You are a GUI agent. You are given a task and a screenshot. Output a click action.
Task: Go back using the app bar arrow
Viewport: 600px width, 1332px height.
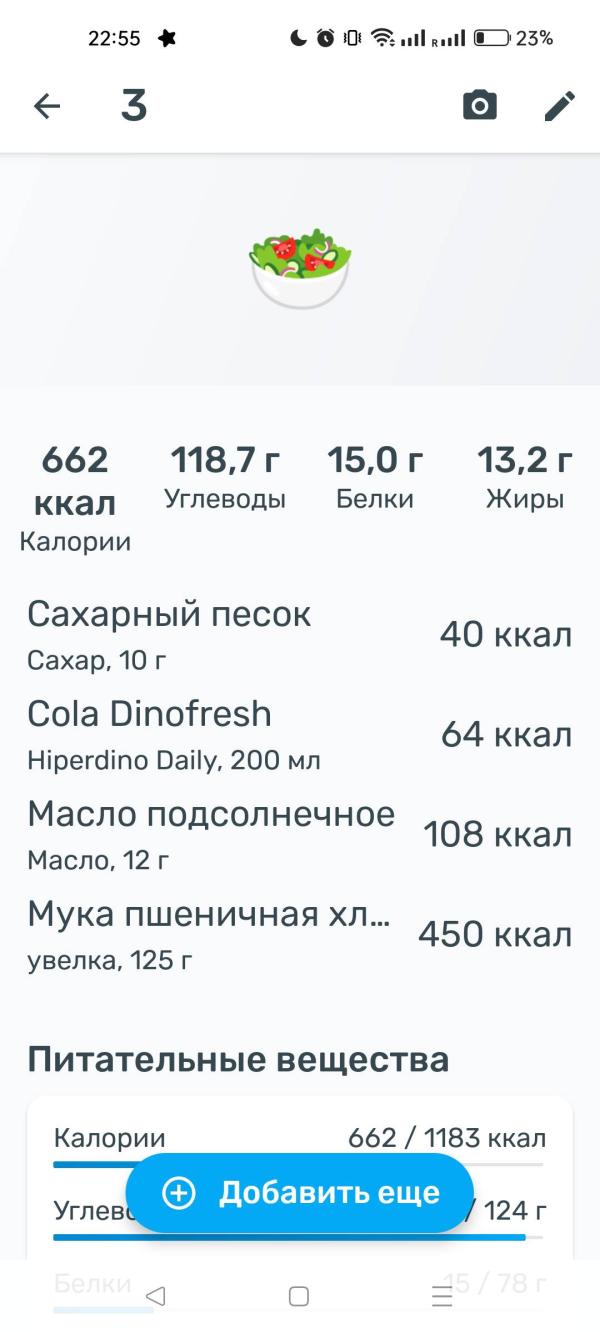47,106
